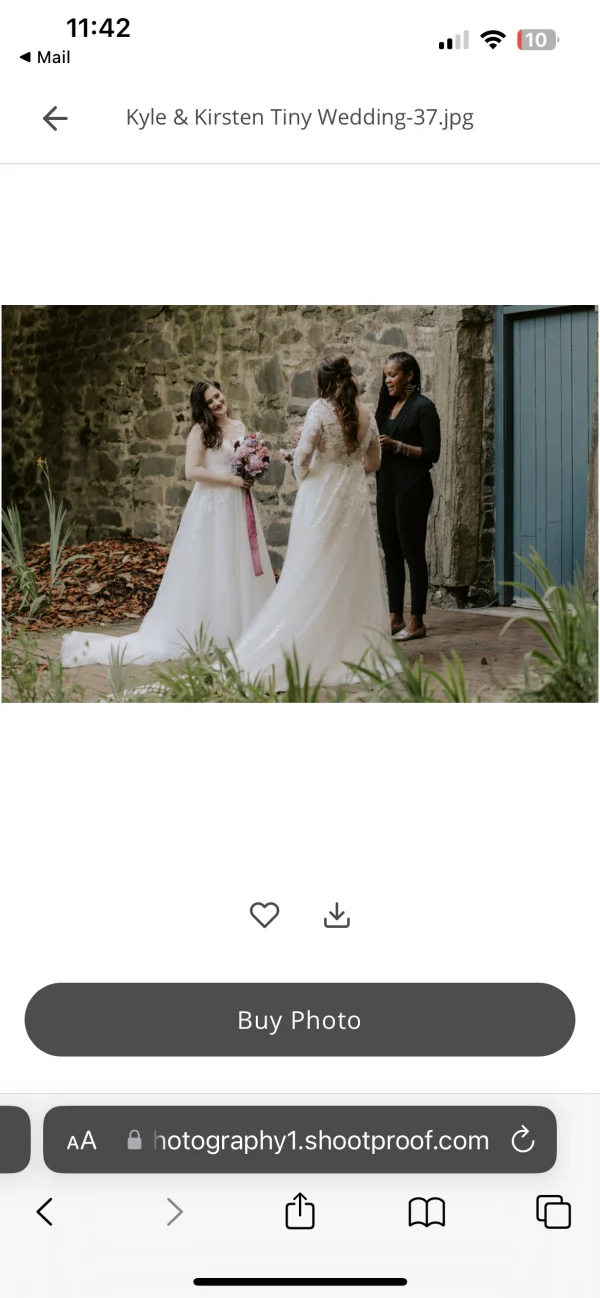Viewport: 600px width, 1298px height.
Task: Open Safari bookmarks
Action: point(427,1213)
